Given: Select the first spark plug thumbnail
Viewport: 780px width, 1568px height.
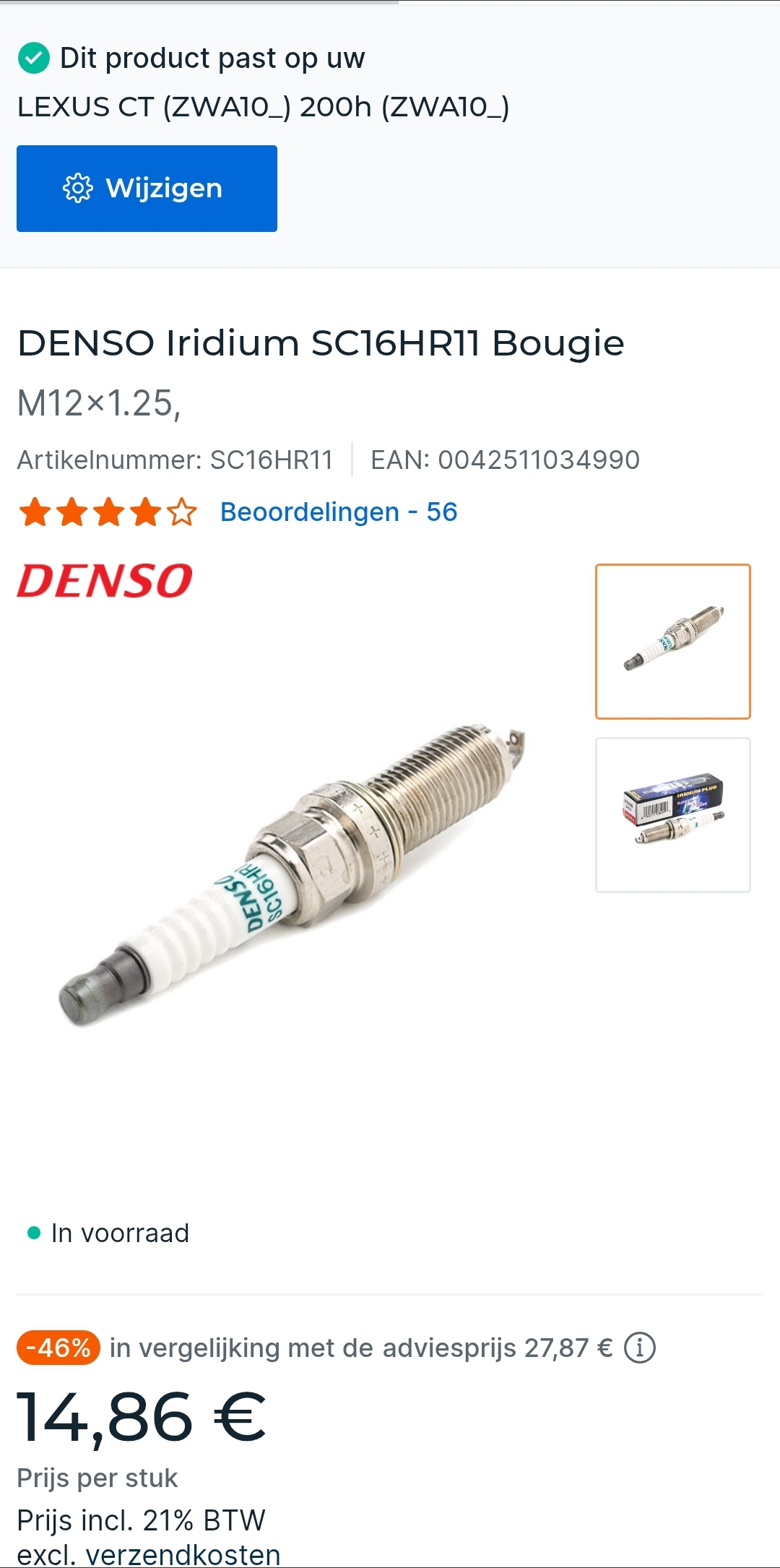Looking at the screenshot, I should 672,642.
